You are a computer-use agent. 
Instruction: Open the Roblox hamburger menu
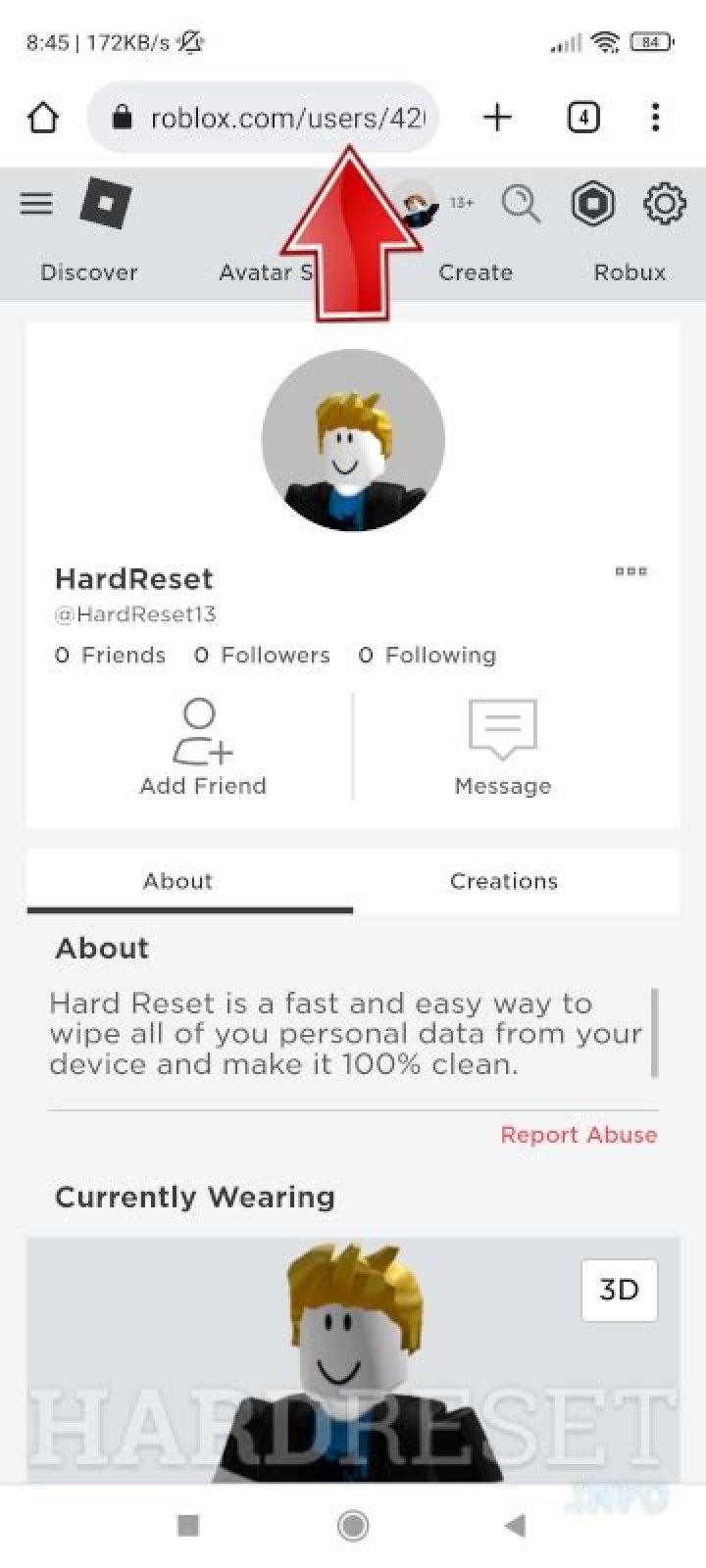point(36,204)
